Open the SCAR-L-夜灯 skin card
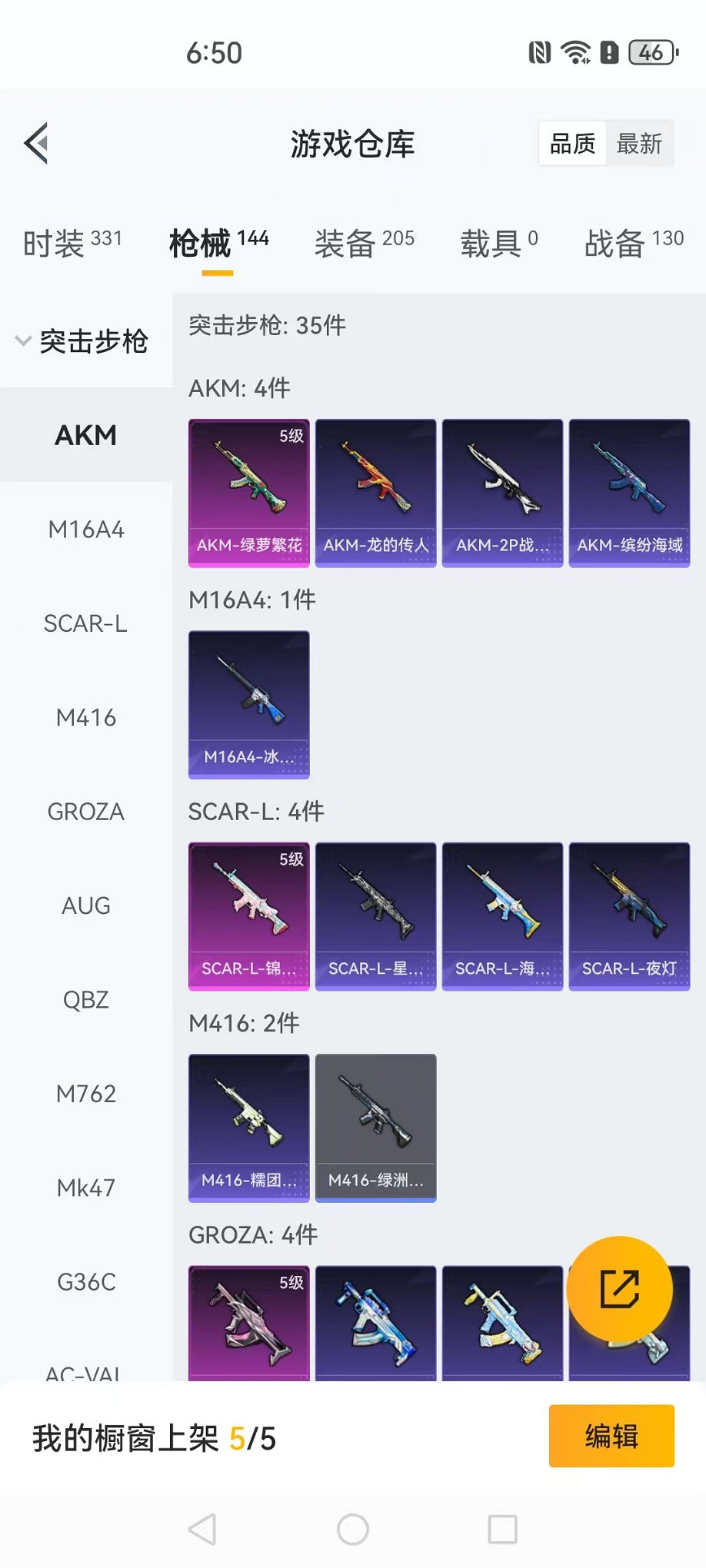The image size is (706, 1568). 629,916
